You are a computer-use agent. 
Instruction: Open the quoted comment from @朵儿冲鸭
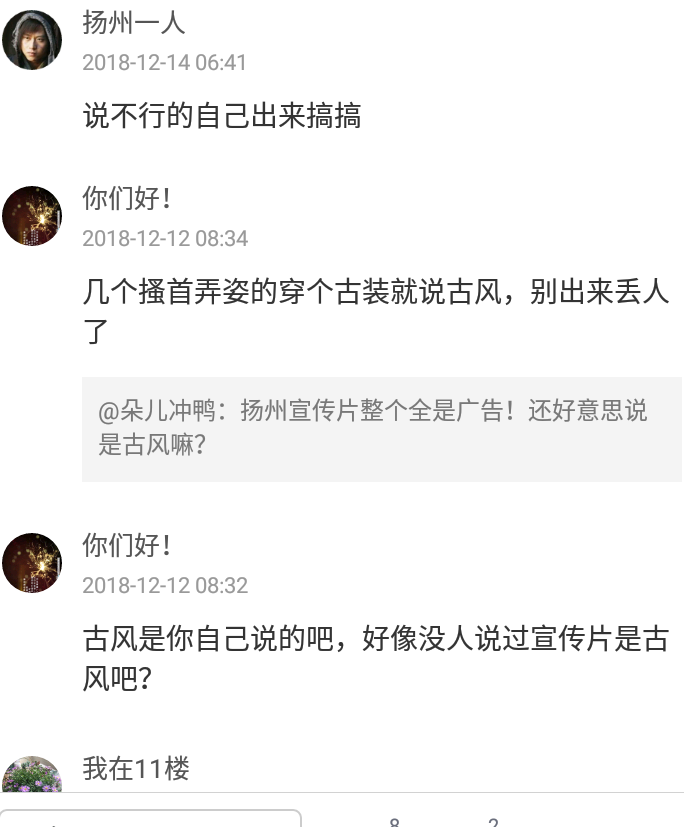(381, 428)
